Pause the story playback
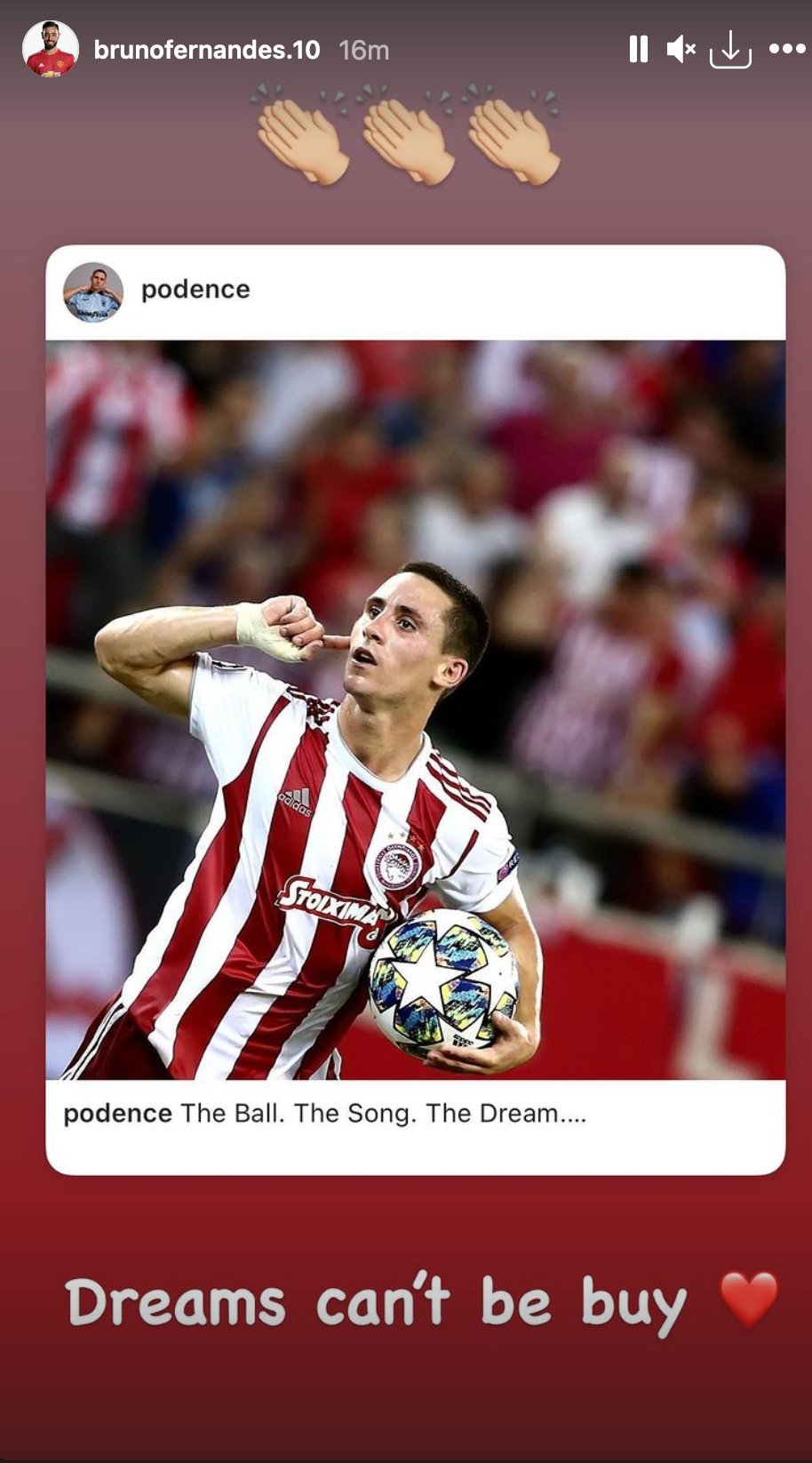Viewport: 812px width, 1463px height. click(638, 50)
